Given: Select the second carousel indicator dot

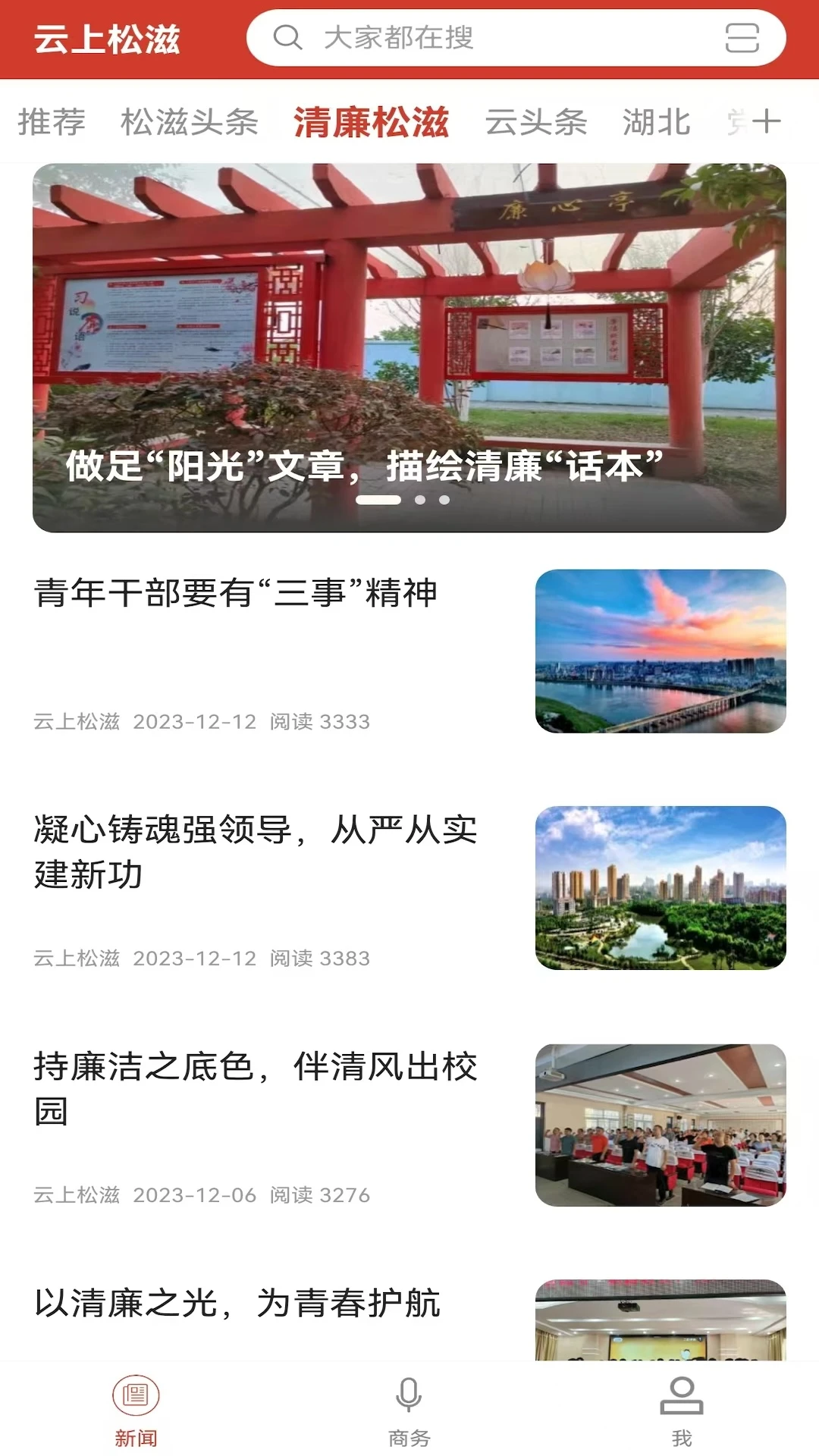Looking at the screenshot, I should tap(418, 500).
